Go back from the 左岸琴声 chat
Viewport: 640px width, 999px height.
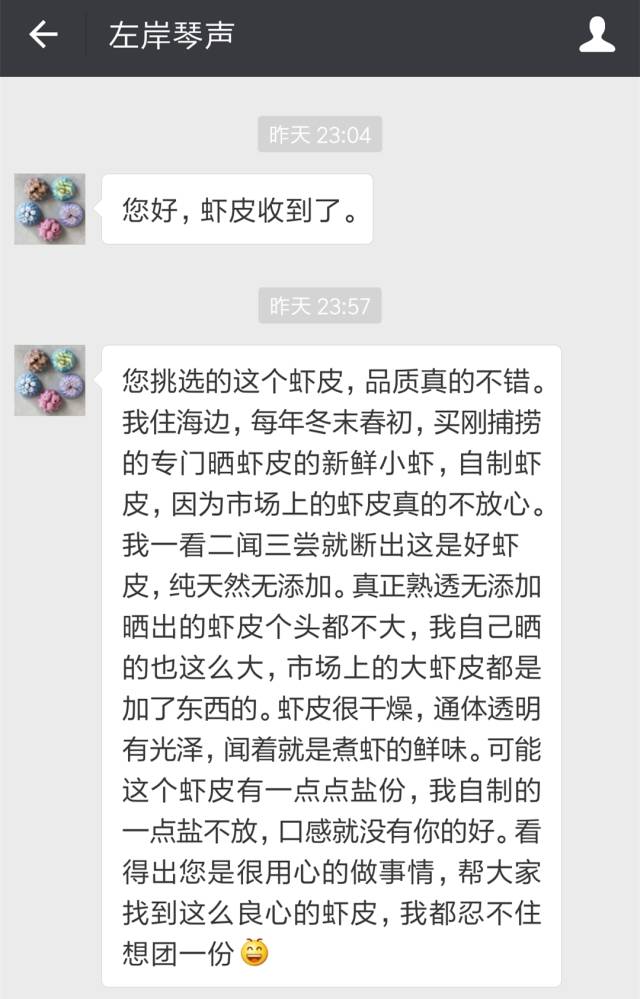click(42, 36)
